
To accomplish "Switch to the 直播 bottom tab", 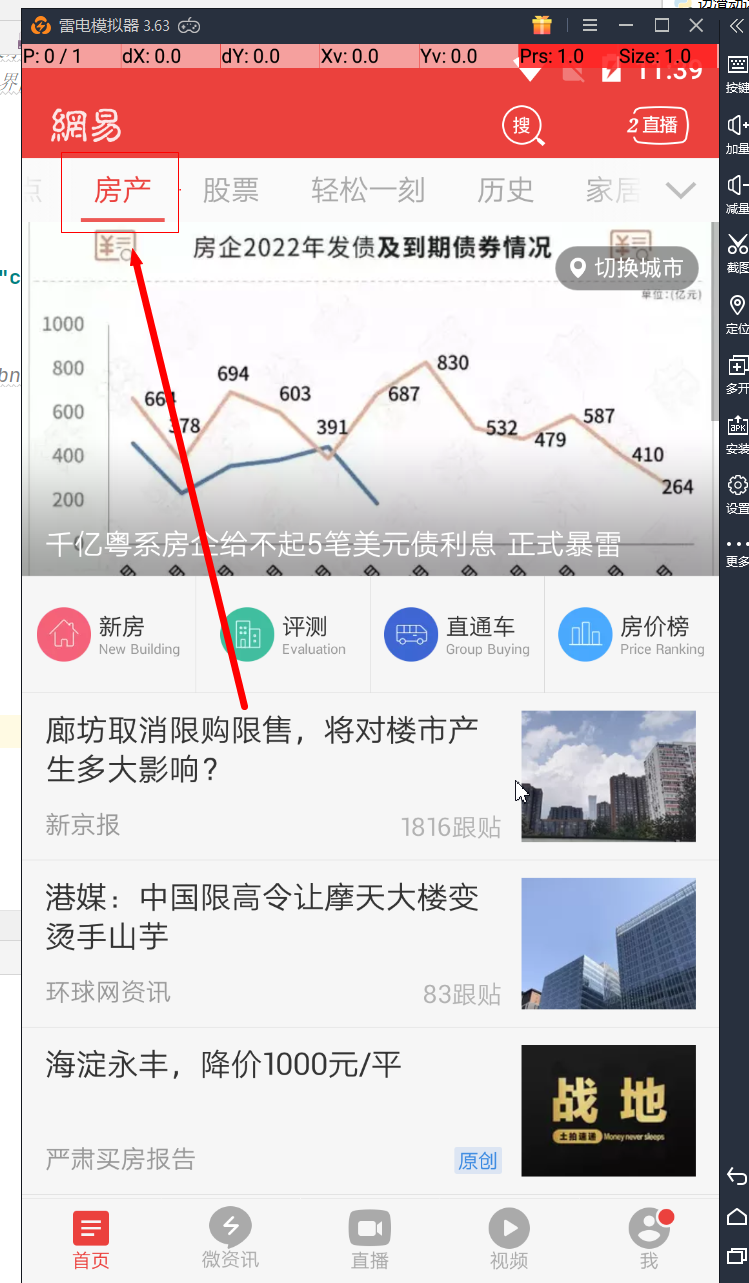I will point(369,1238).
